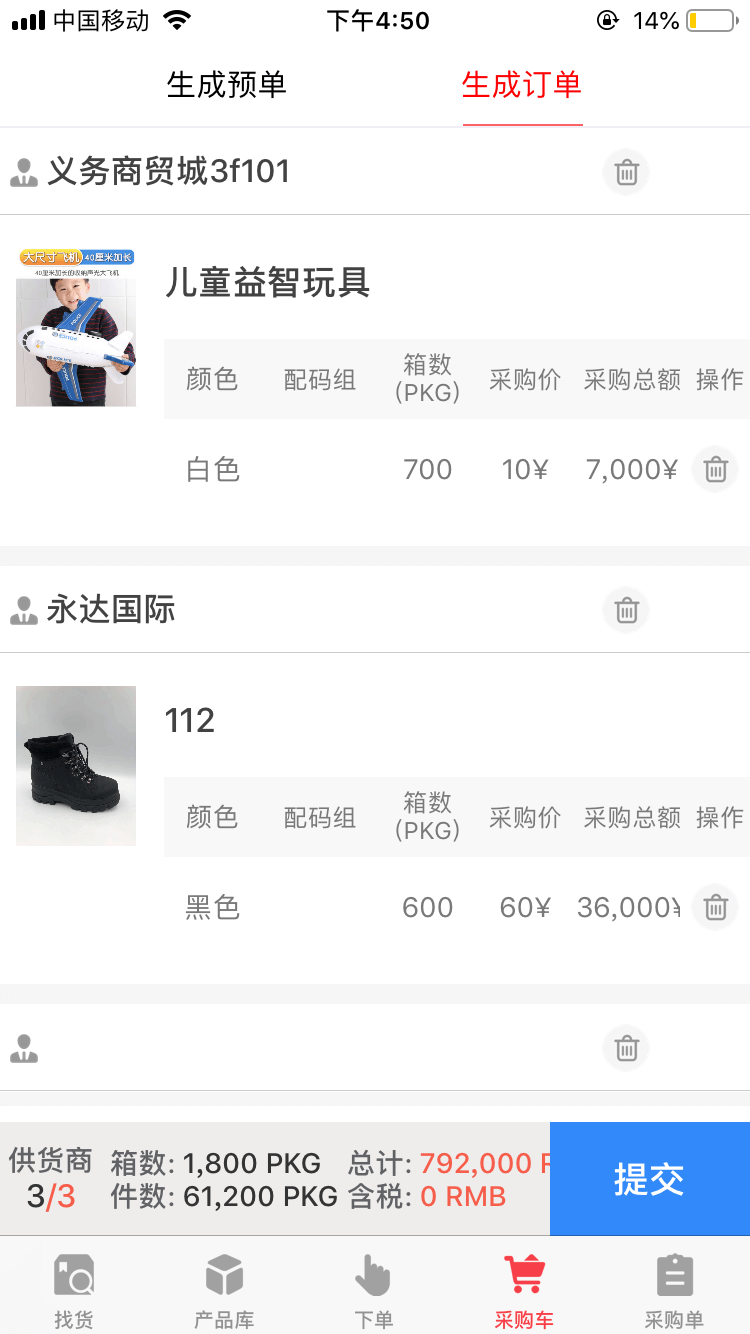Screen dimensions: 750x1334
Task: Remove the 黑色 row of item 112
Action: coord(715,907)
